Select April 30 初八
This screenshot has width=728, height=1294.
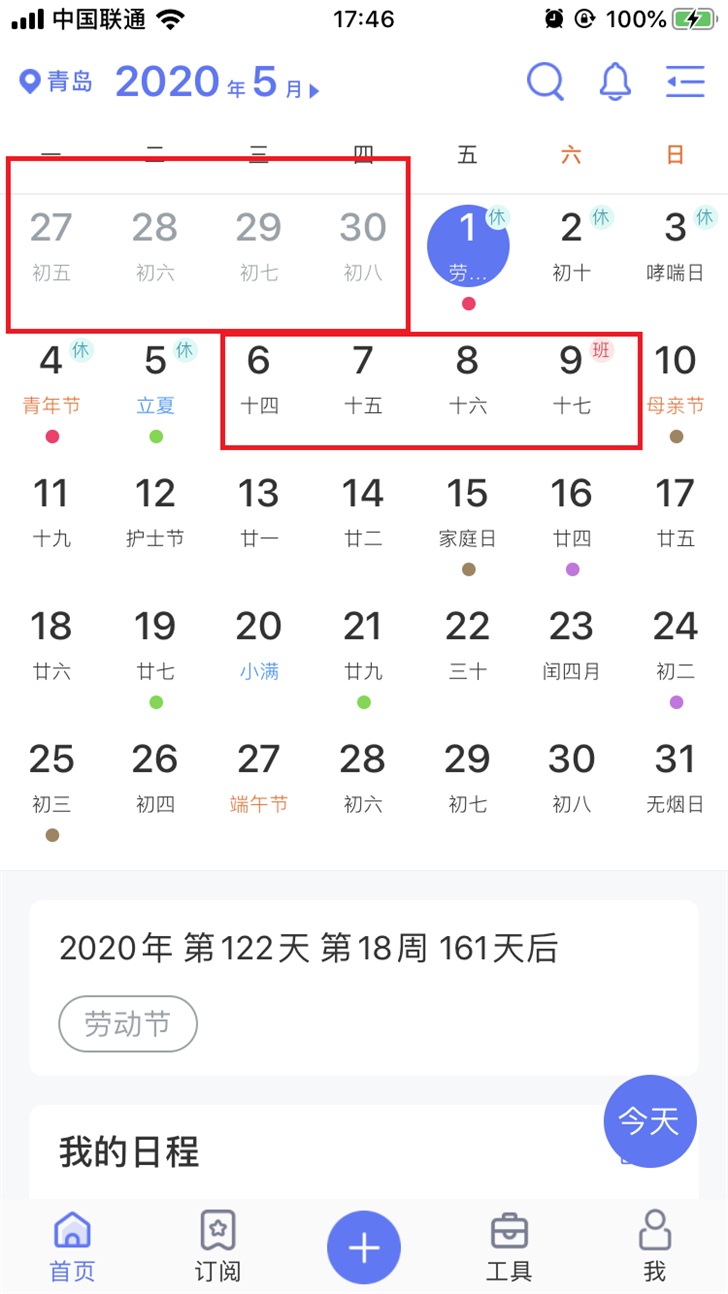(363, 246)
